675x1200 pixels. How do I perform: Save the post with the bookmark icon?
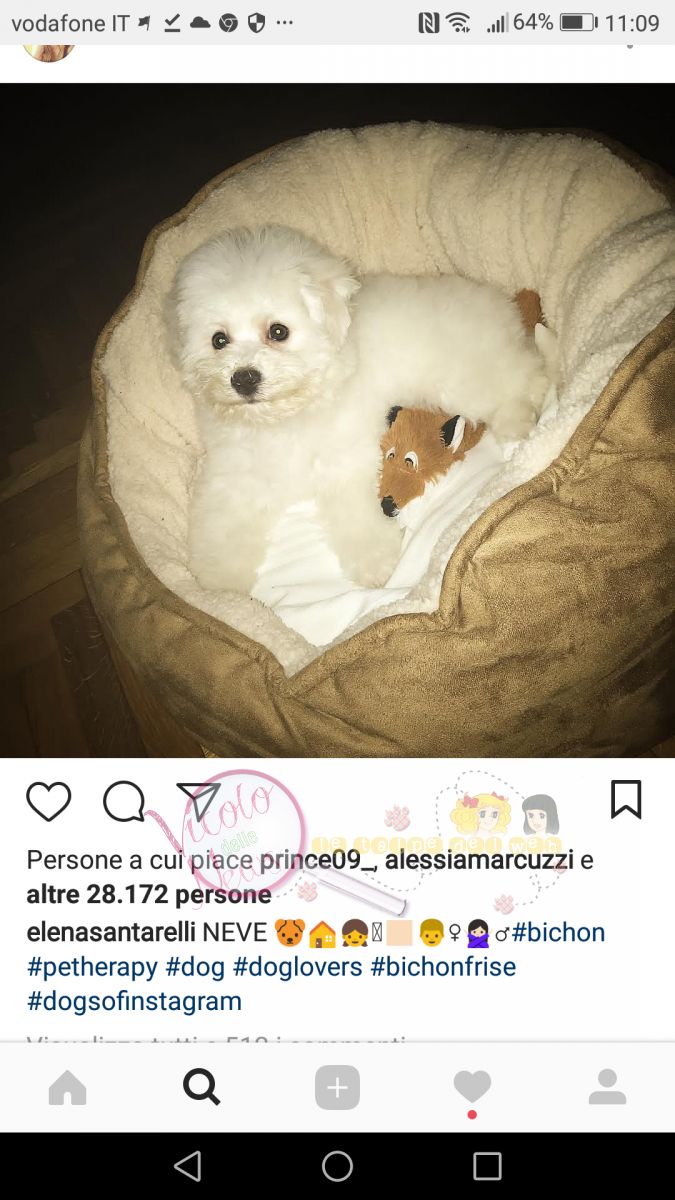626,800
